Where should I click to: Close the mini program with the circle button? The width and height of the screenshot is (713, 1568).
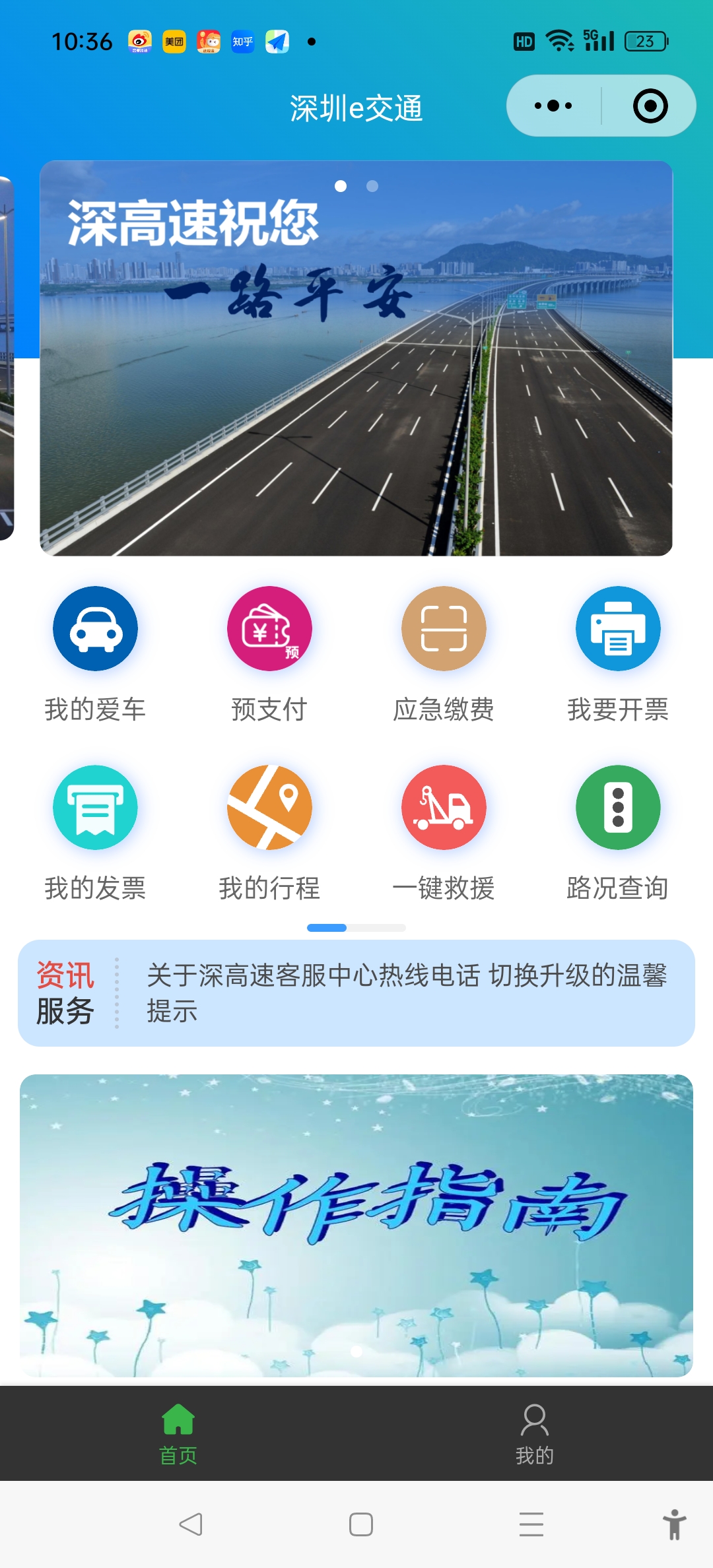tap(650, 106)
